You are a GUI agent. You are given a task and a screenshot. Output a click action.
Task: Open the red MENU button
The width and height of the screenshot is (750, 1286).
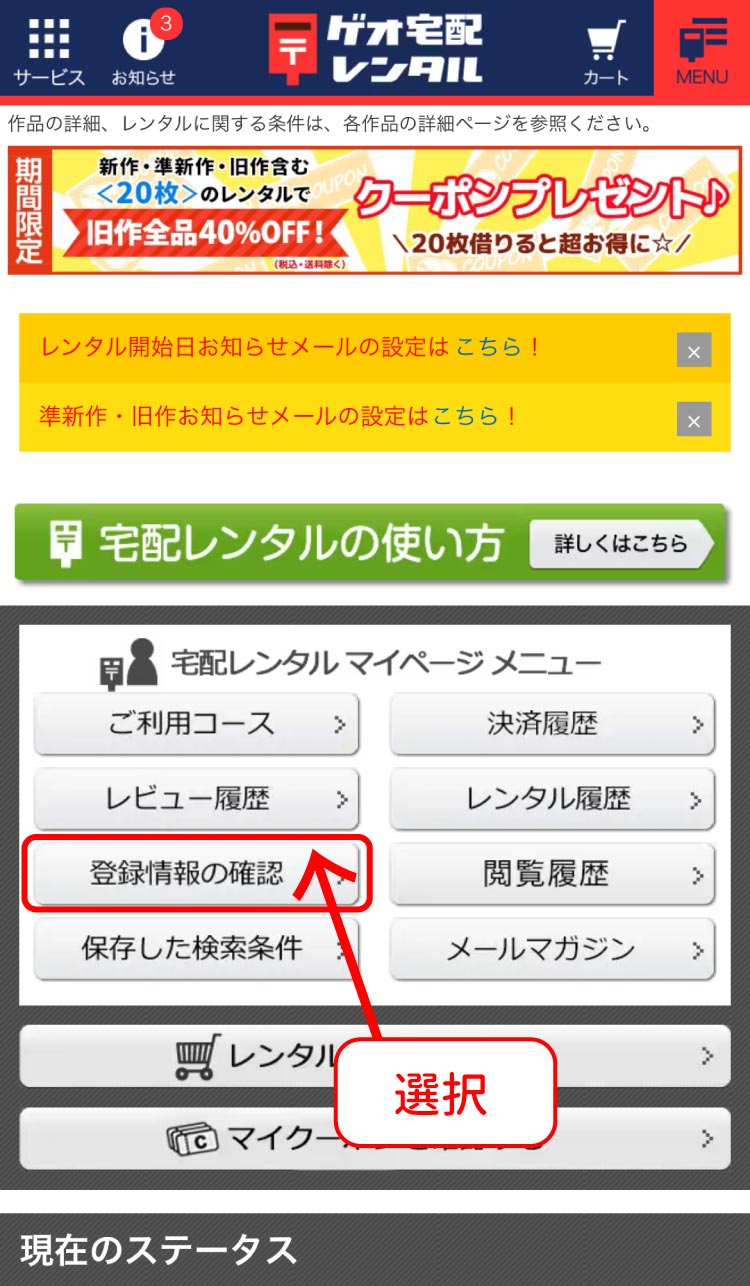pyautogui.click(x=701, y=50)
